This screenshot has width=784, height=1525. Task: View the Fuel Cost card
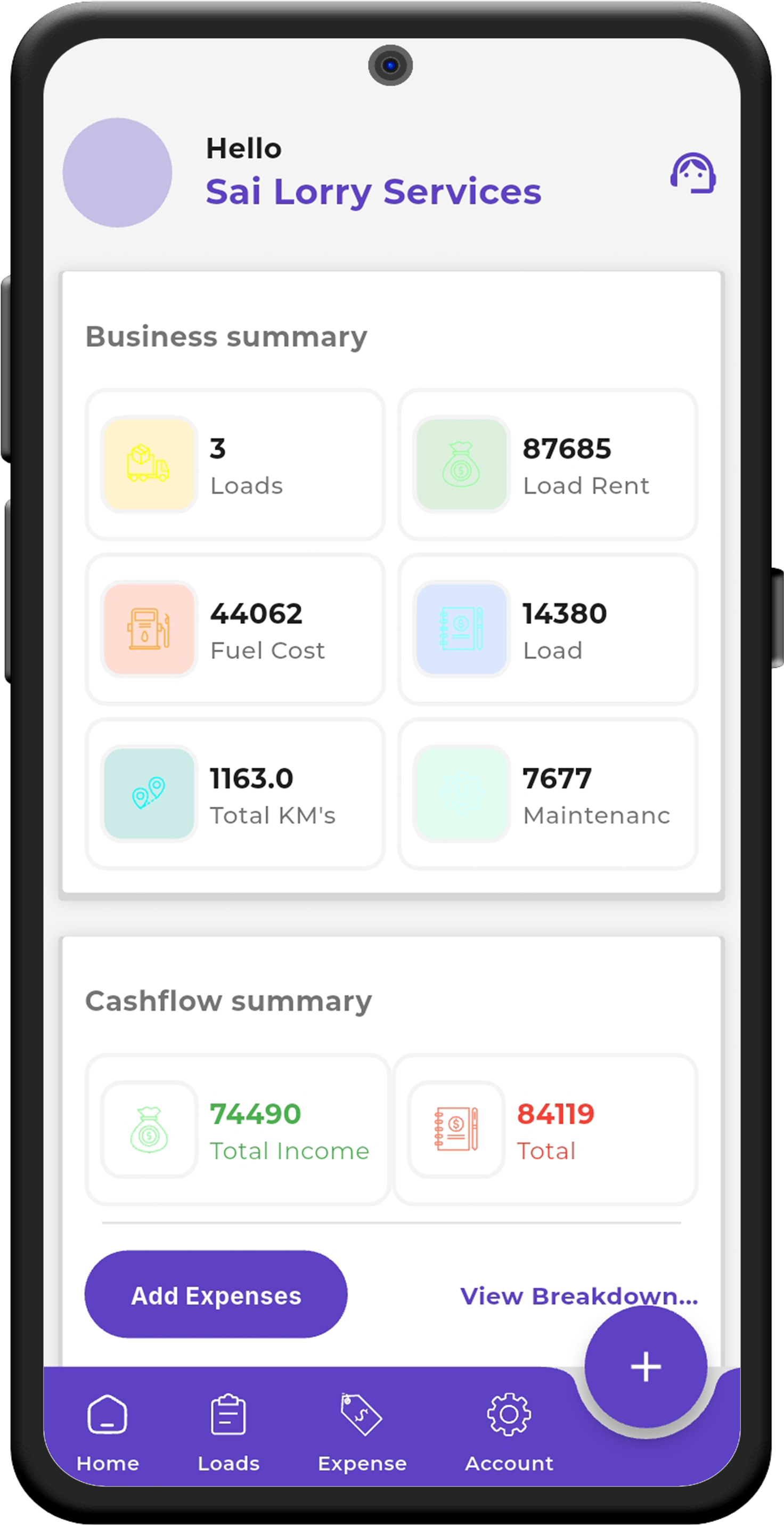[235, 629]
